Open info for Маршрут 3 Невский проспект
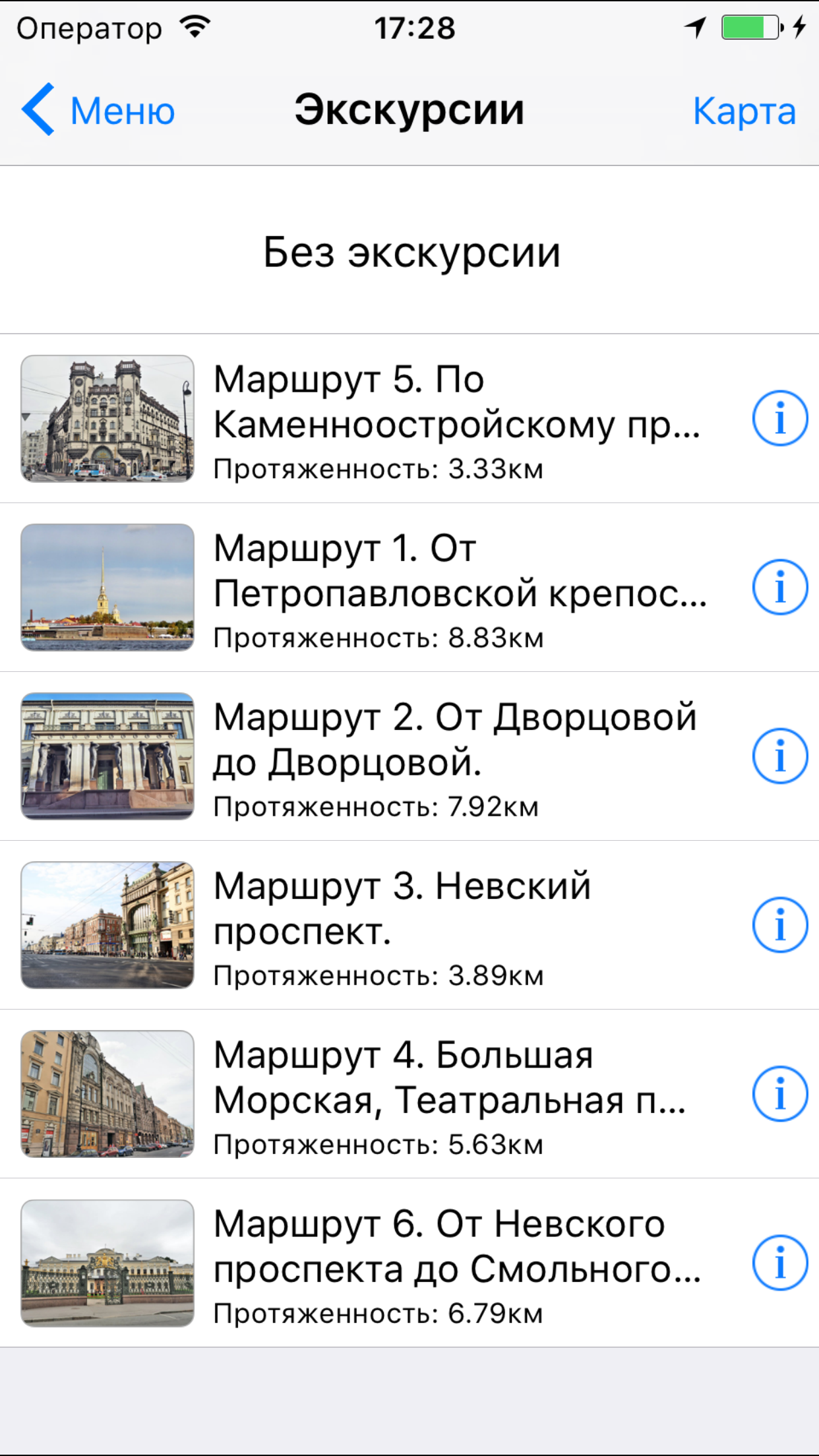 (780, 926)
